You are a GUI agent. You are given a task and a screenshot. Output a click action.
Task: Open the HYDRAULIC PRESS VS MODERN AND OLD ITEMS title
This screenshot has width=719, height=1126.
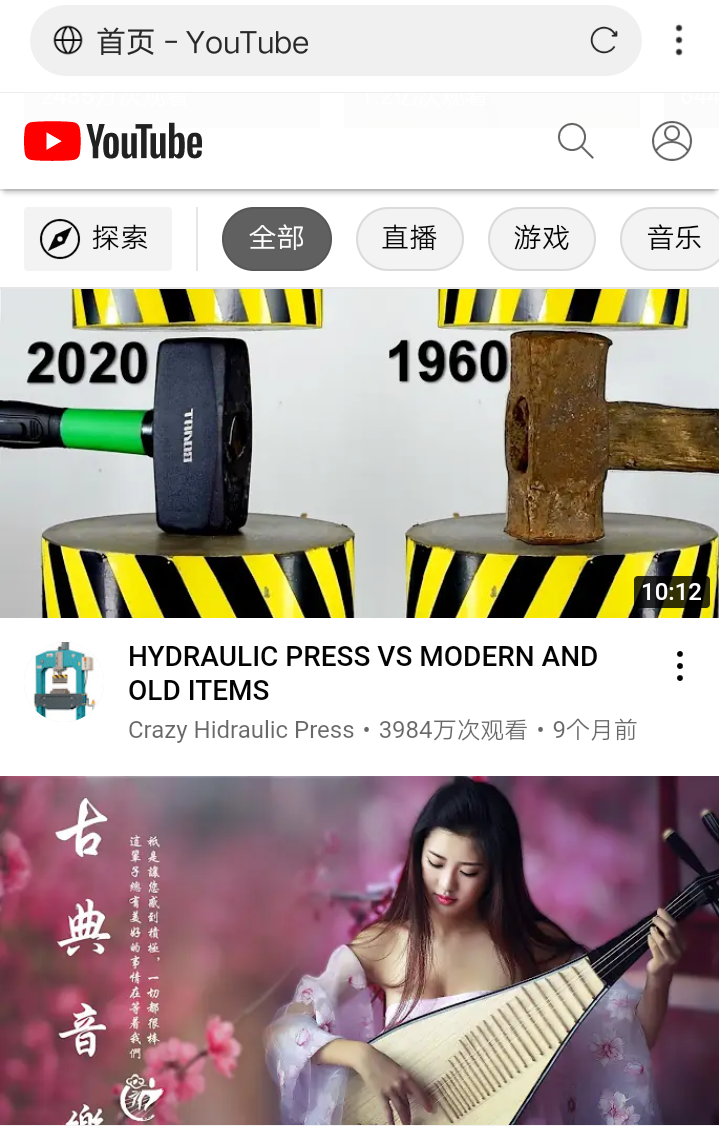tap(363, 673)
